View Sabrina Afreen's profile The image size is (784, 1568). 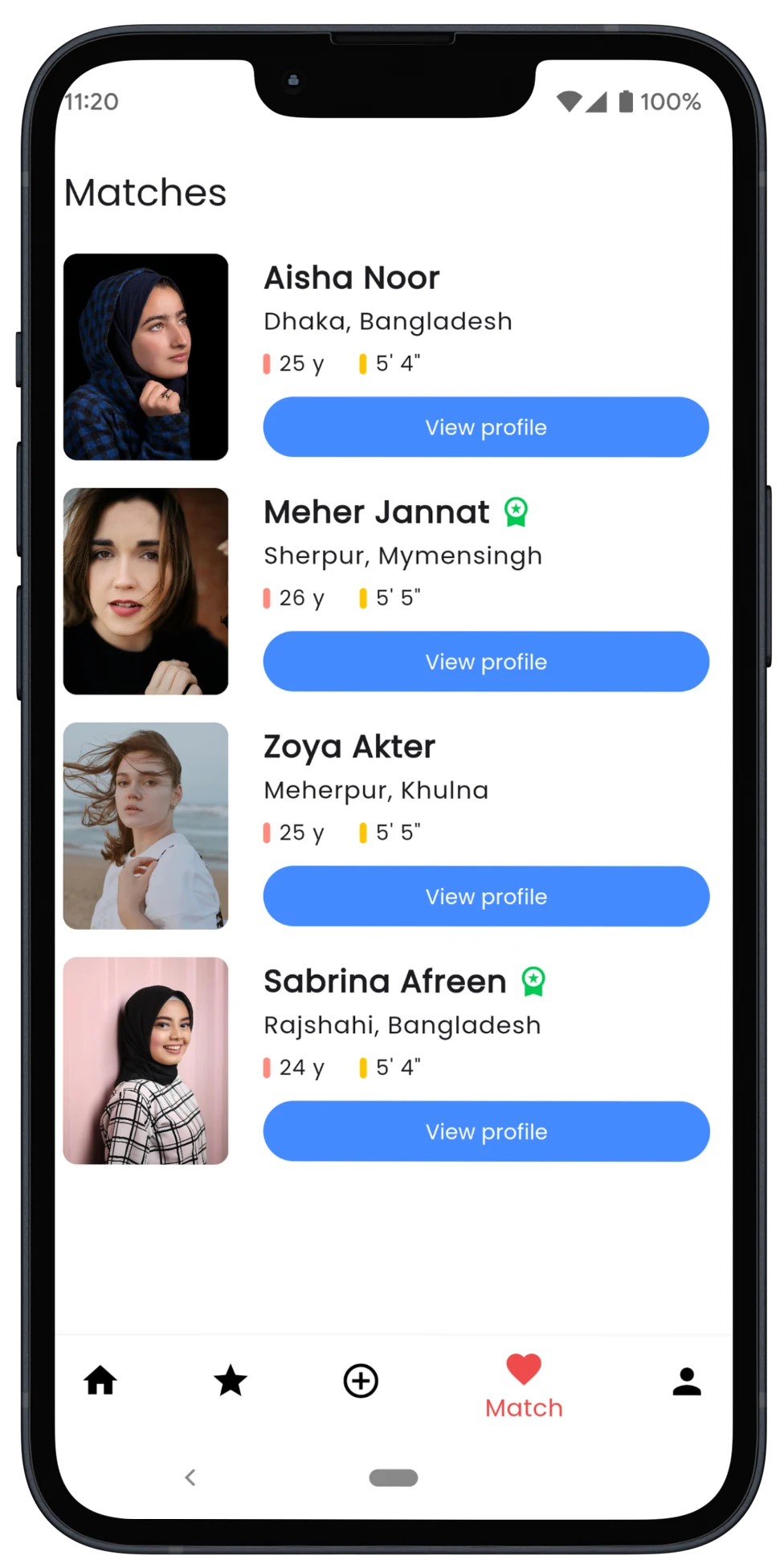[486, 1131]
